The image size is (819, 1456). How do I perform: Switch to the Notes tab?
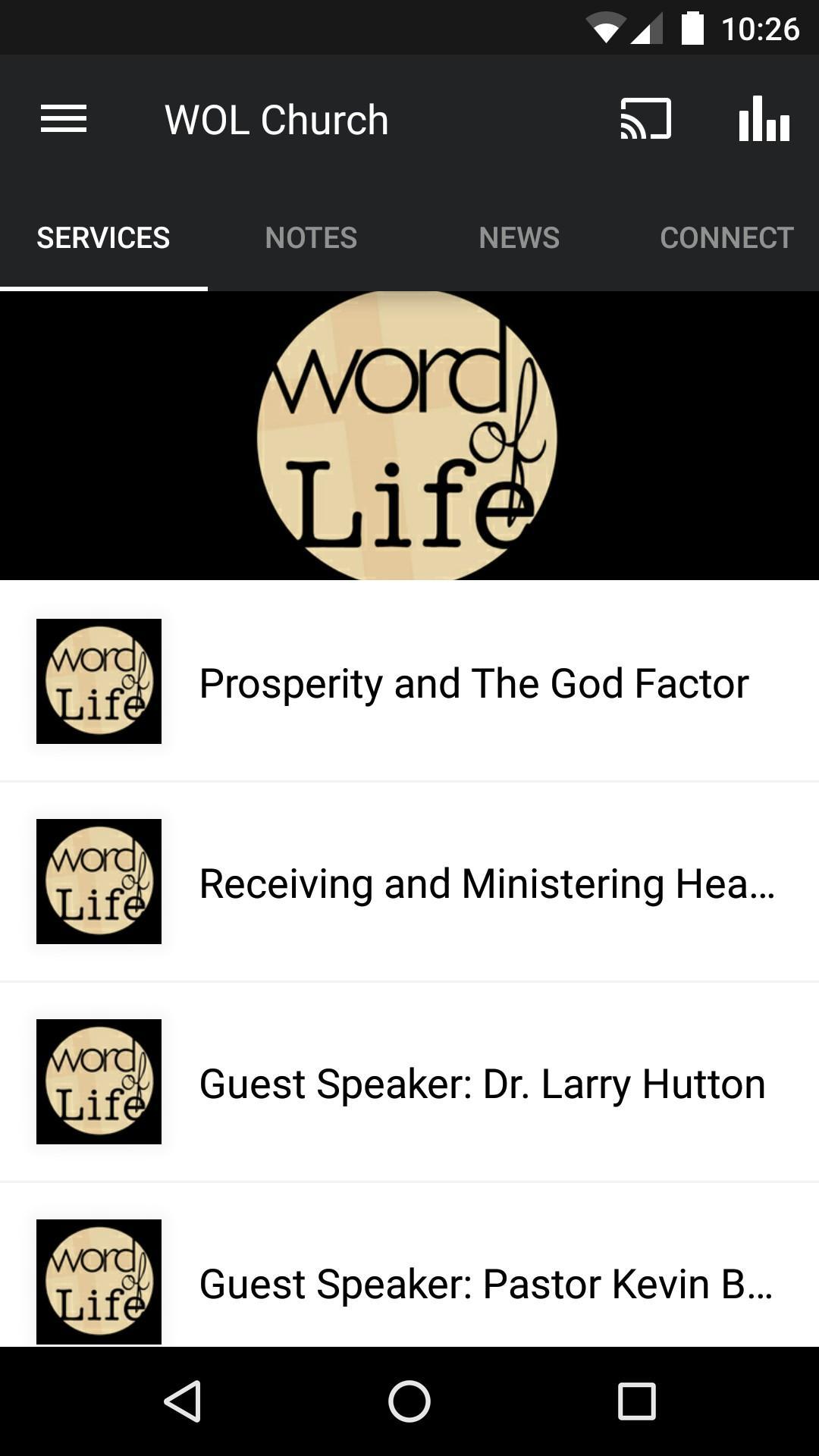pos(311,237)
